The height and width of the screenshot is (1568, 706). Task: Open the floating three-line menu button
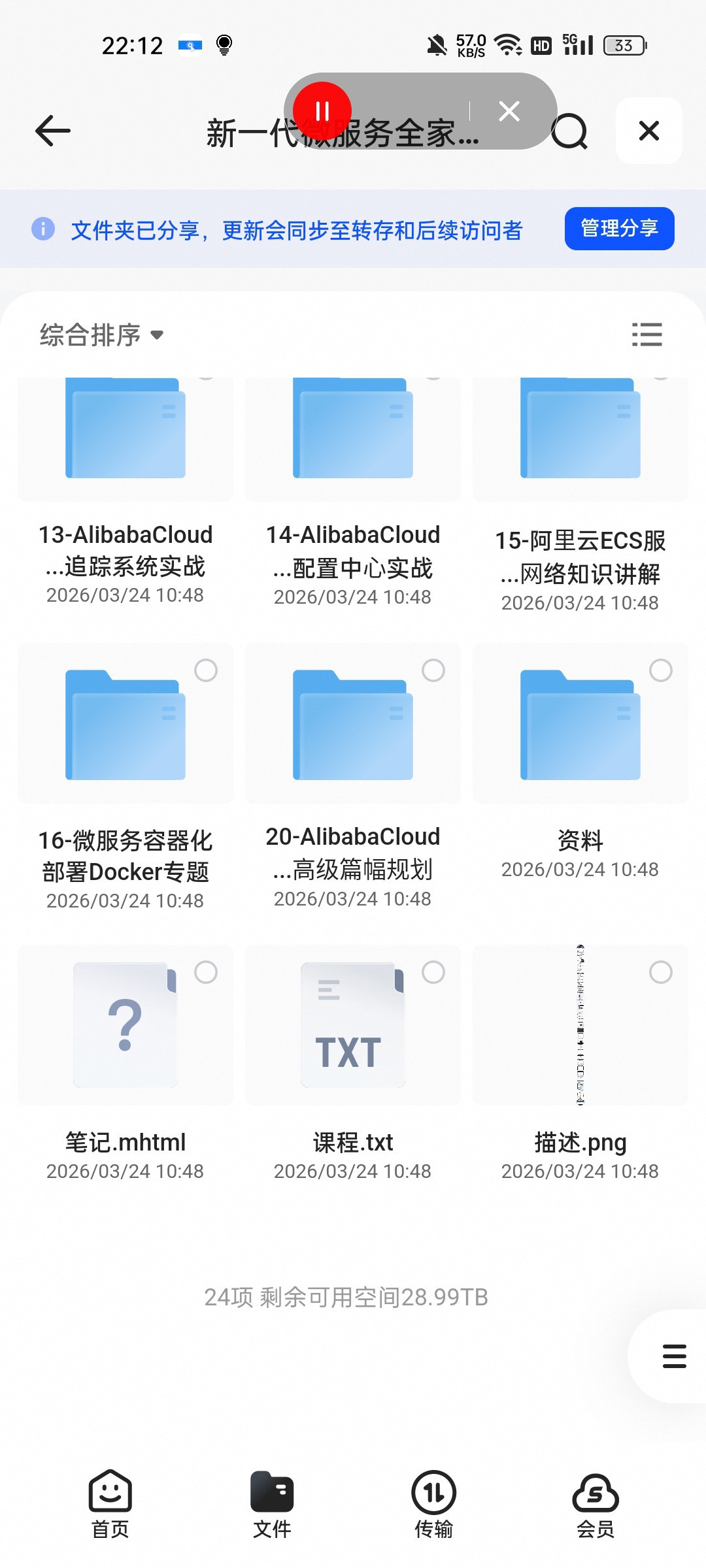[x=674, y=1356]
